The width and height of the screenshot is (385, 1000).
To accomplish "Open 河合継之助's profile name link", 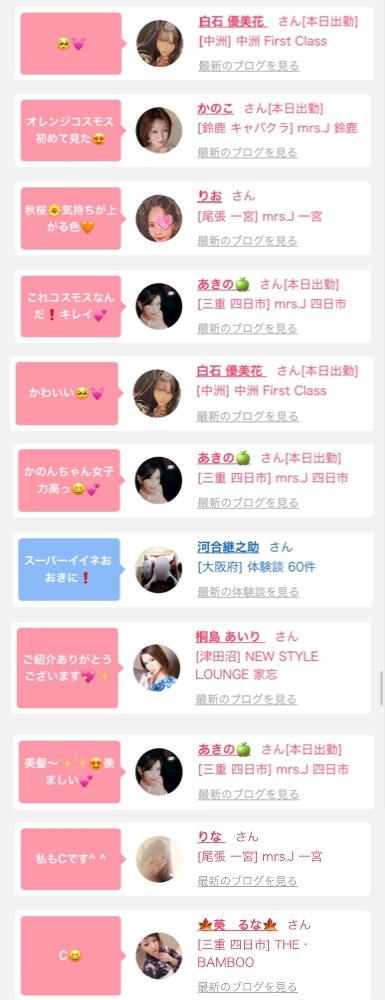I will (x=228, y=547).
